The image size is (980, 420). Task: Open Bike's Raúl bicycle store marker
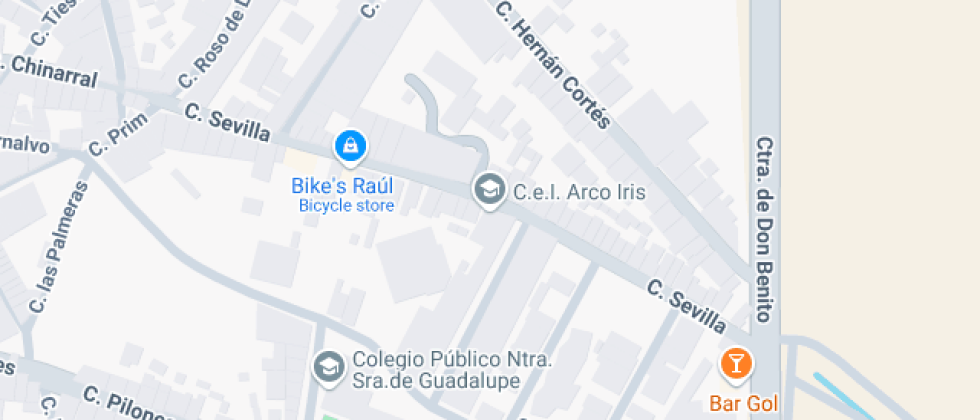(x=350, y=148)
